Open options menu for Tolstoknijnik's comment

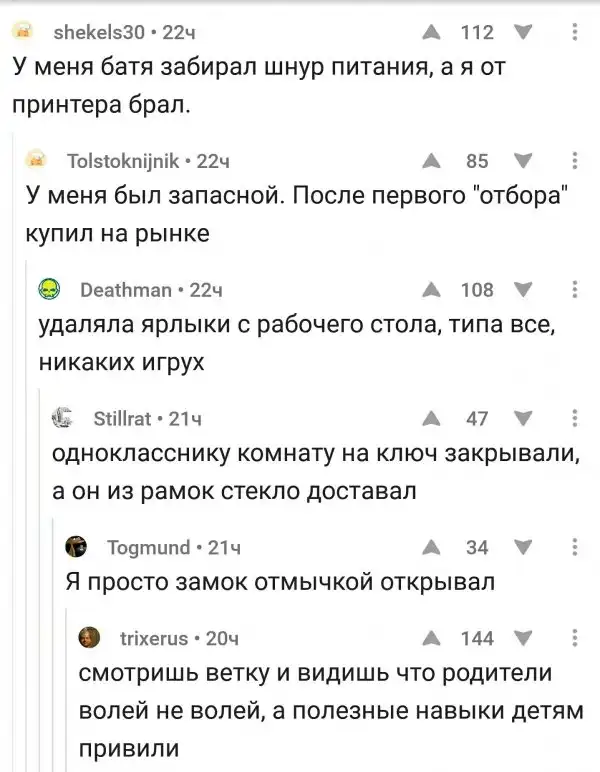(x=573, y=161)
